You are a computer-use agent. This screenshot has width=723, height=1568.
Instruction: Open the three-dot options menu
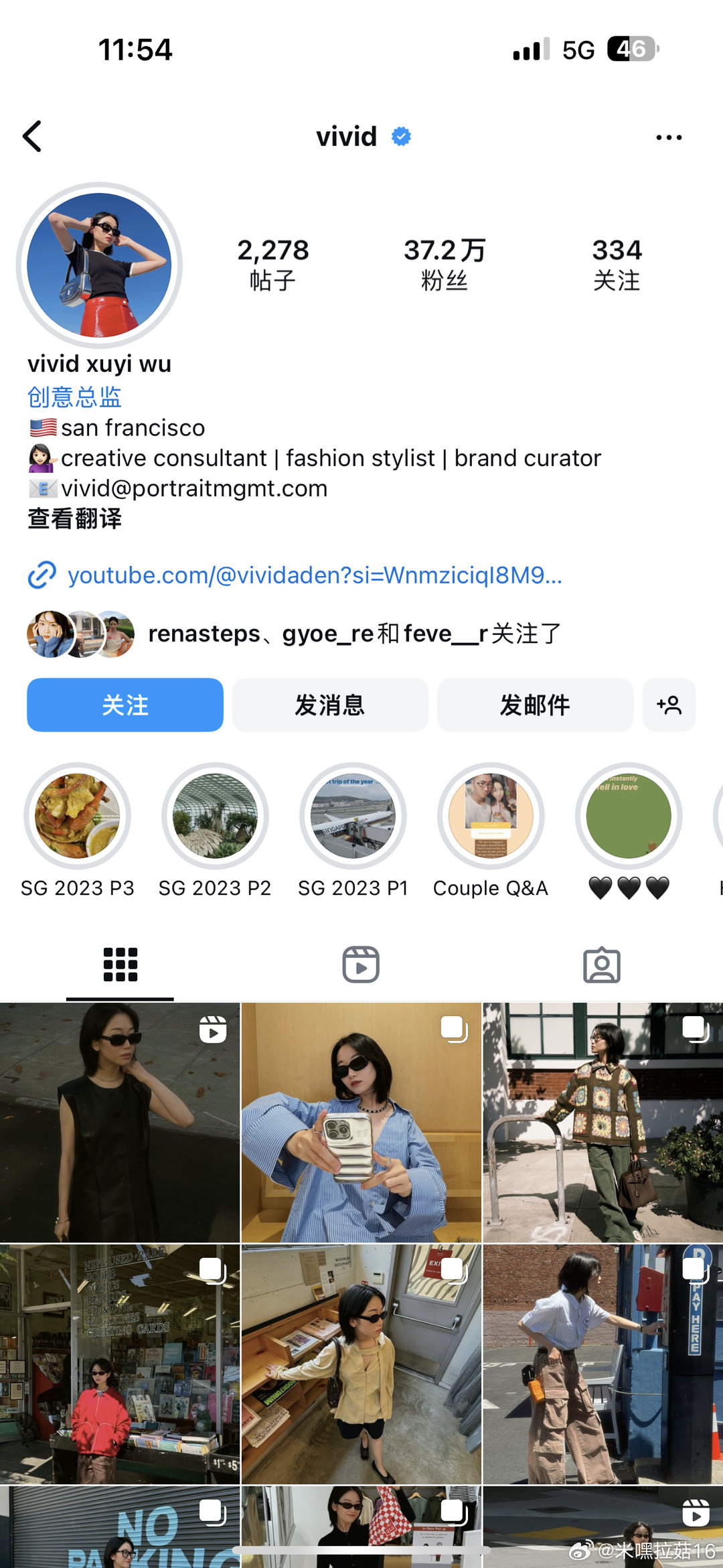pyautogui.click(x=669, y=136)
